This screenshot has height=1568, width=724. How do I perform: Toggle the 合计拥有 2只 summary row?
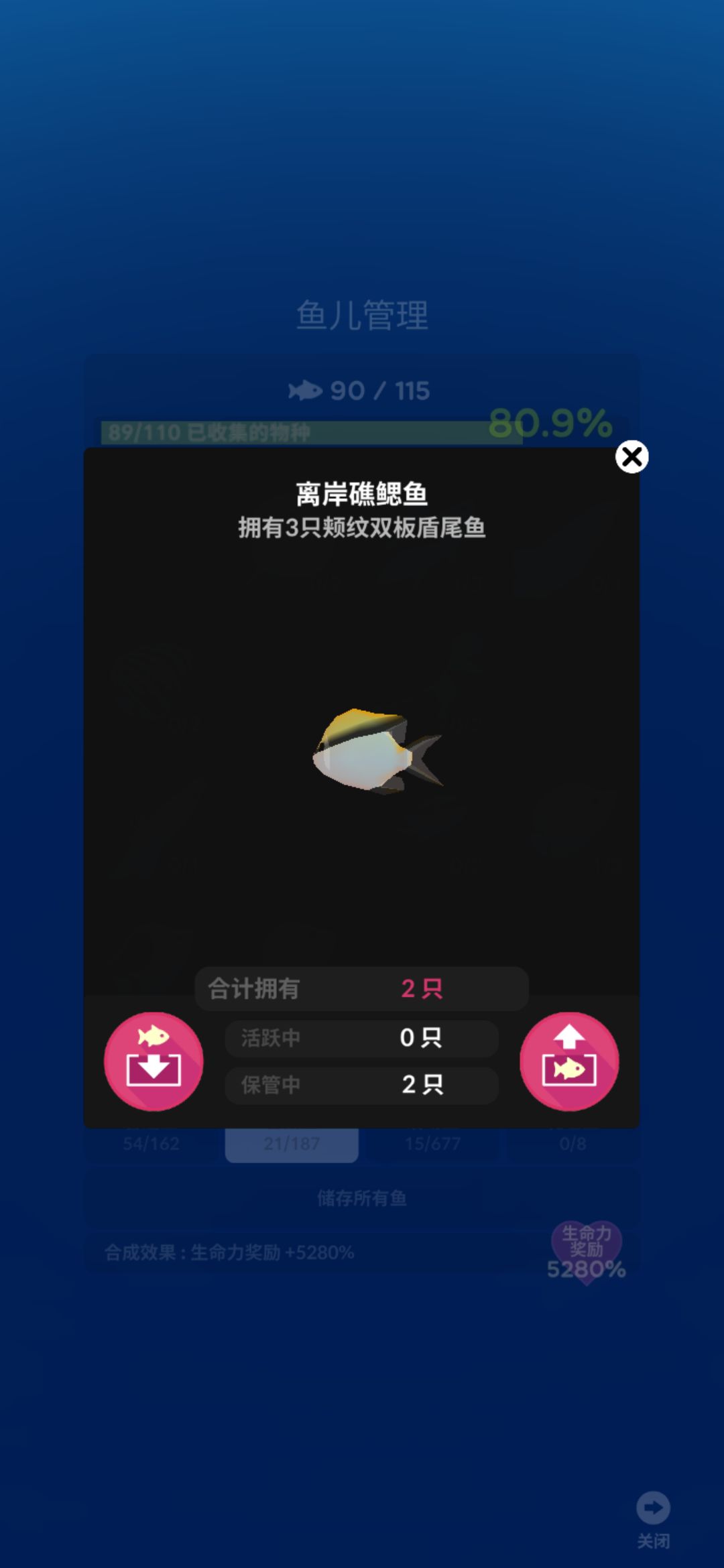[361, 989]
